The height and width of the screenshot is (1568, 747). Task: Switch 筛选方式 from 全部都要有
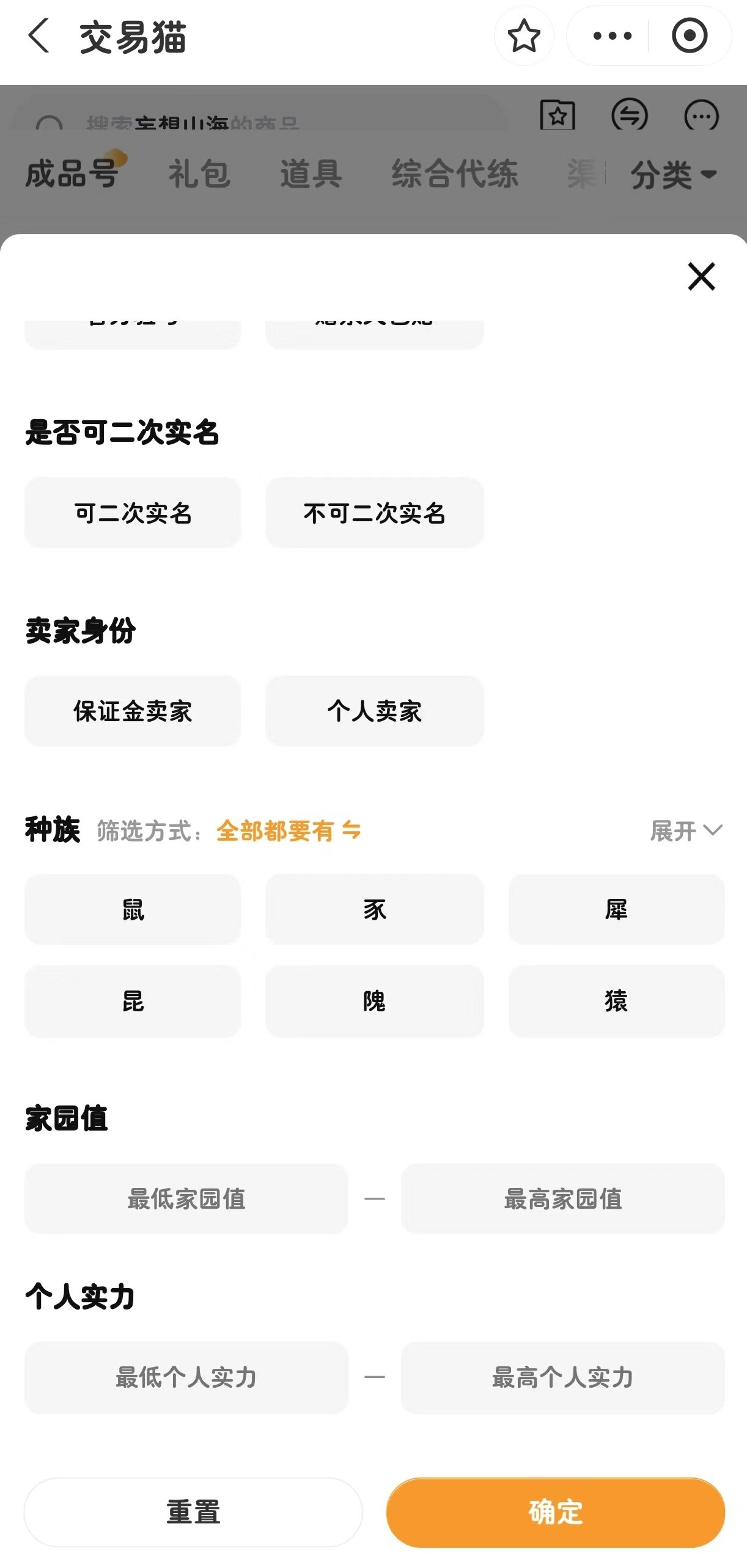click(288, 830)
